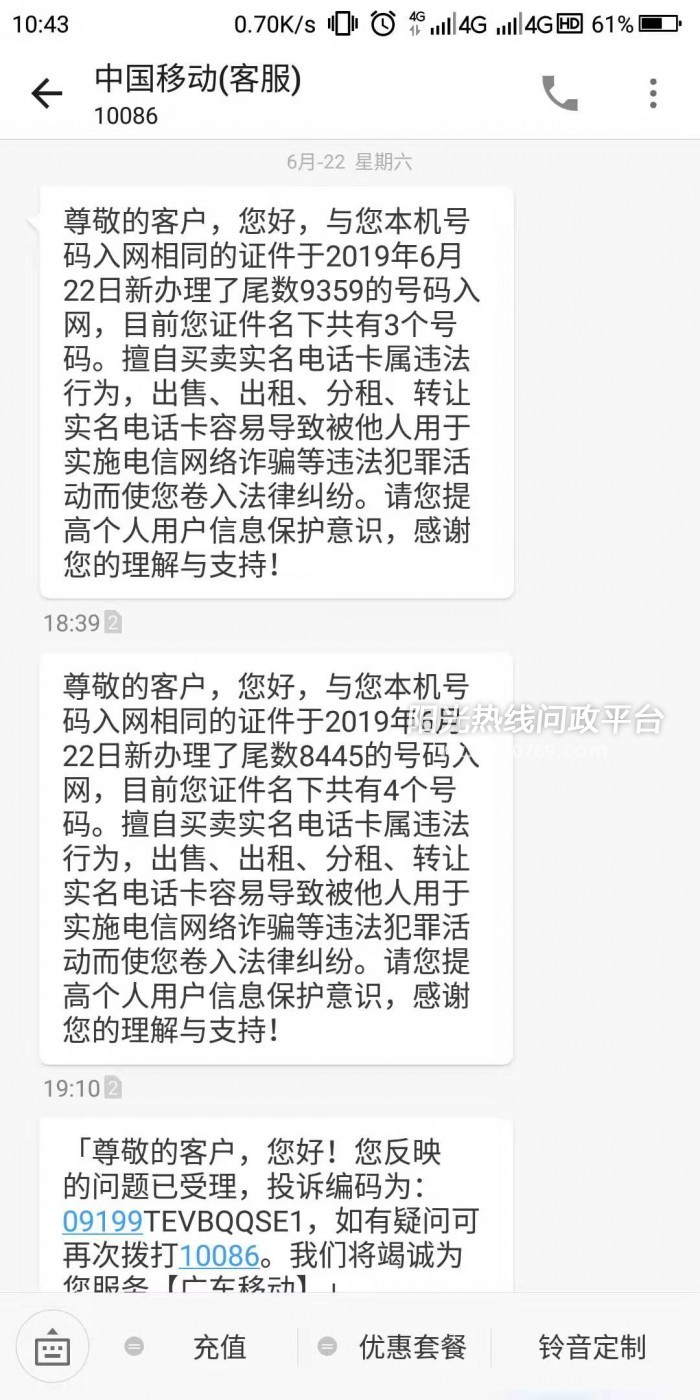
Task: Call 10086 with the phone icon
Action: 559,93
